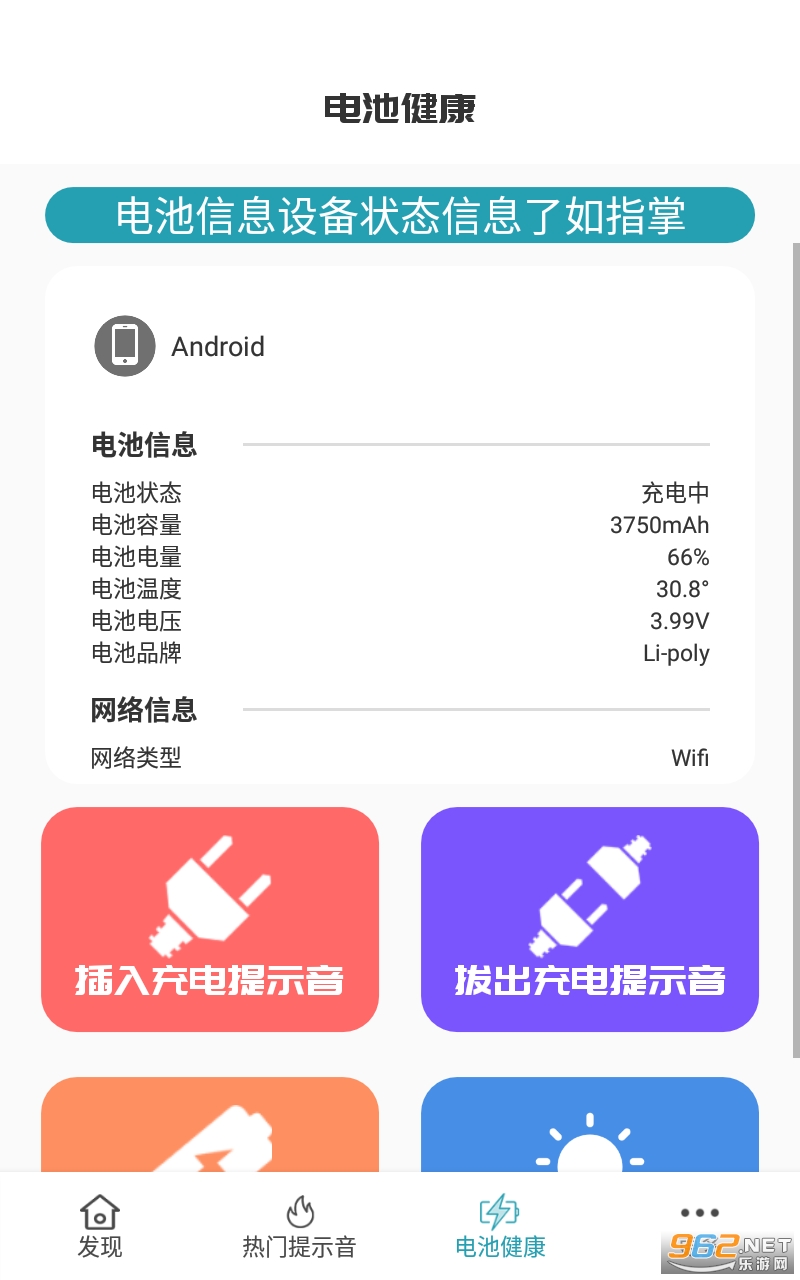Screen dimensions: 800x1280
Task: Select the 电池健康 tab
Action: pos(500,1226)
